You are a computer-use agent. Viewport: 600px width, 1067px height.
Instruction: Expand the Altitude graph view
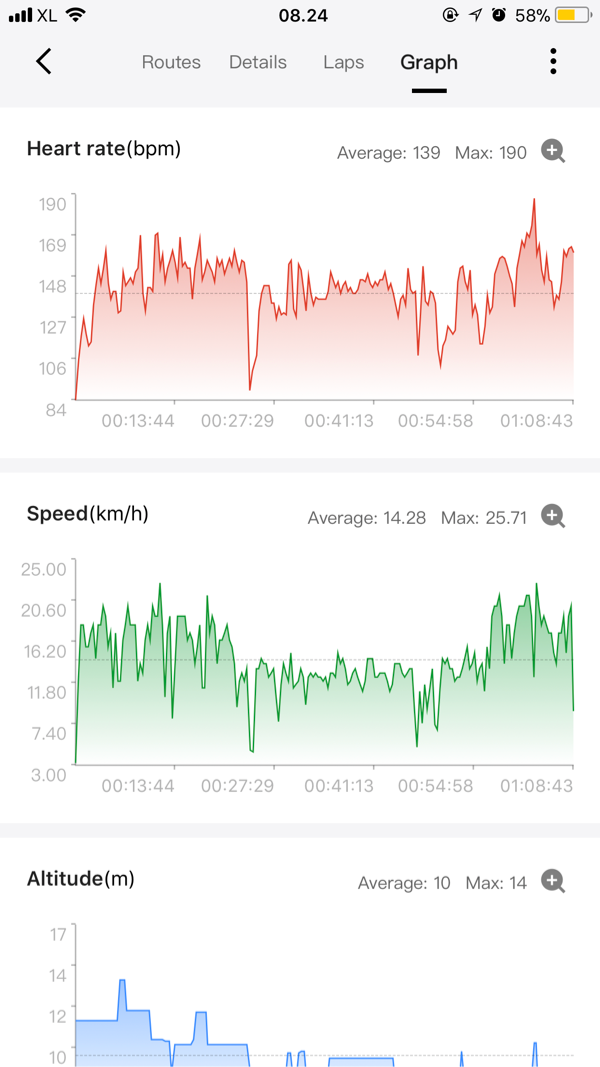[x=553, y=882]
